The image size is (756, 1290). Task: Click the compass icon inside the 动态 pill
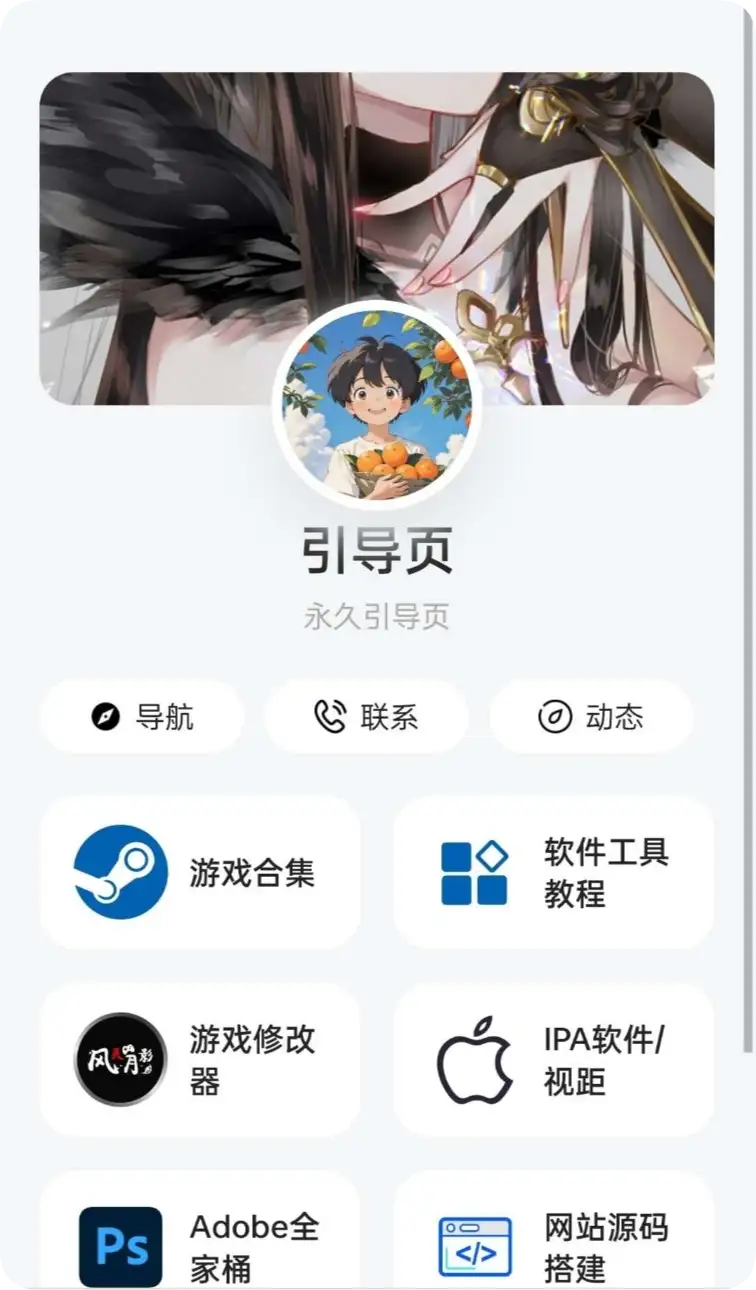553,716
